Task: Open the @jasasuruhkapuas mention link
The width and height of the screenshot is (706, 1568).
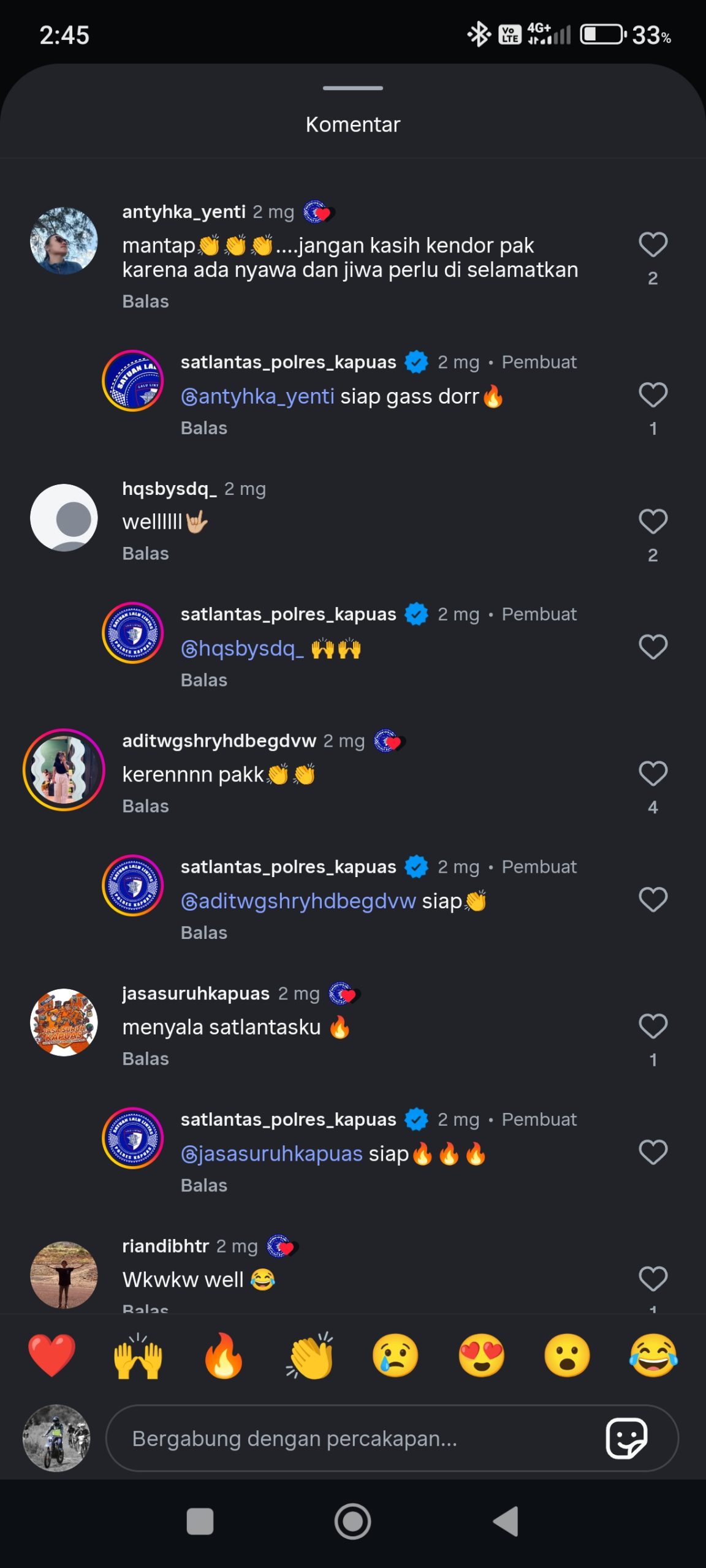Action: [x=272, y=1153]
